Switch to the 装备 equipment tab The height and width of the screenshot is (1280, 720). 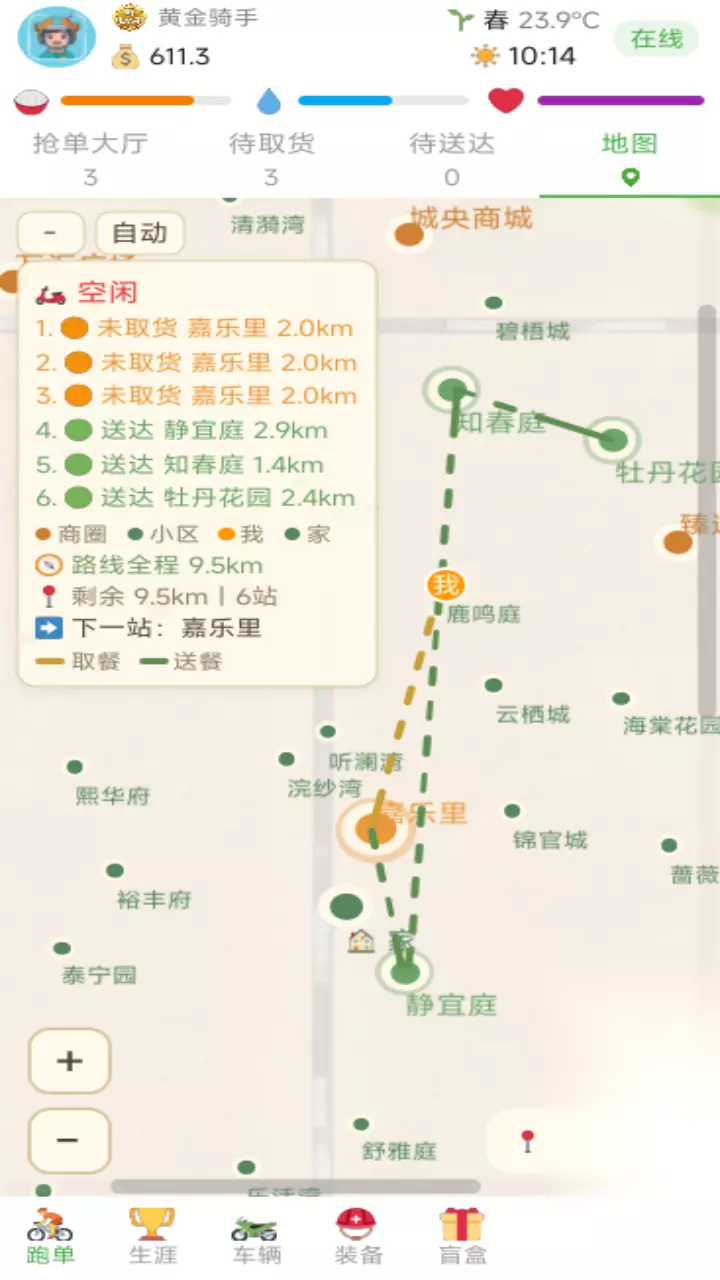[x=358, y=1236]
